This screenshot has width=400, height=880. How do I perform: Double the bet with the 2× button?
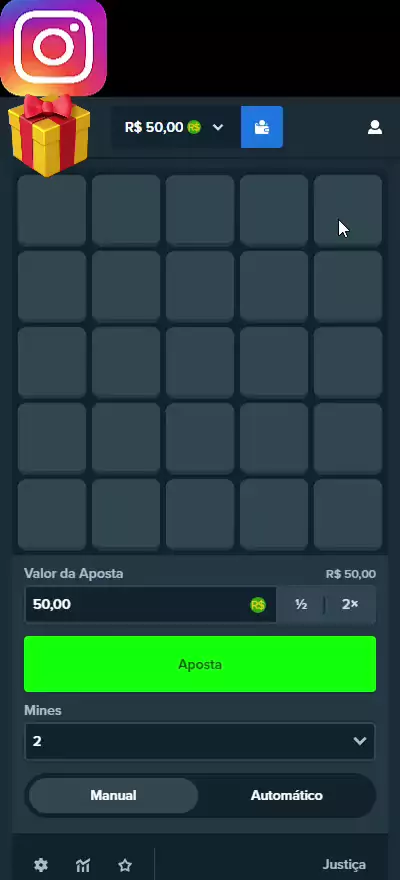pyautogui.click(x=350, y=604)
